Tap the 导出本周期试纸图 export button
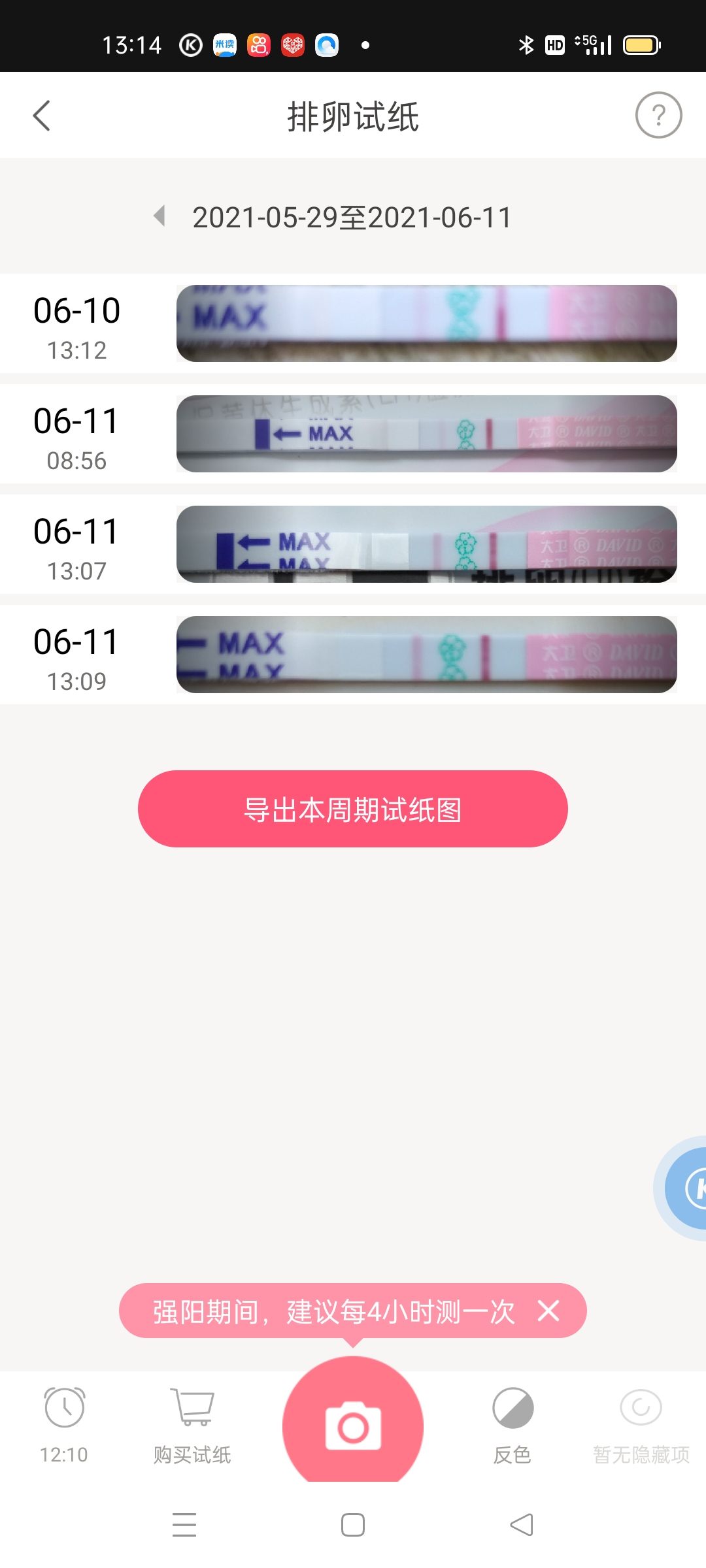Screen dimensions: 706x1568 point(352,809)
